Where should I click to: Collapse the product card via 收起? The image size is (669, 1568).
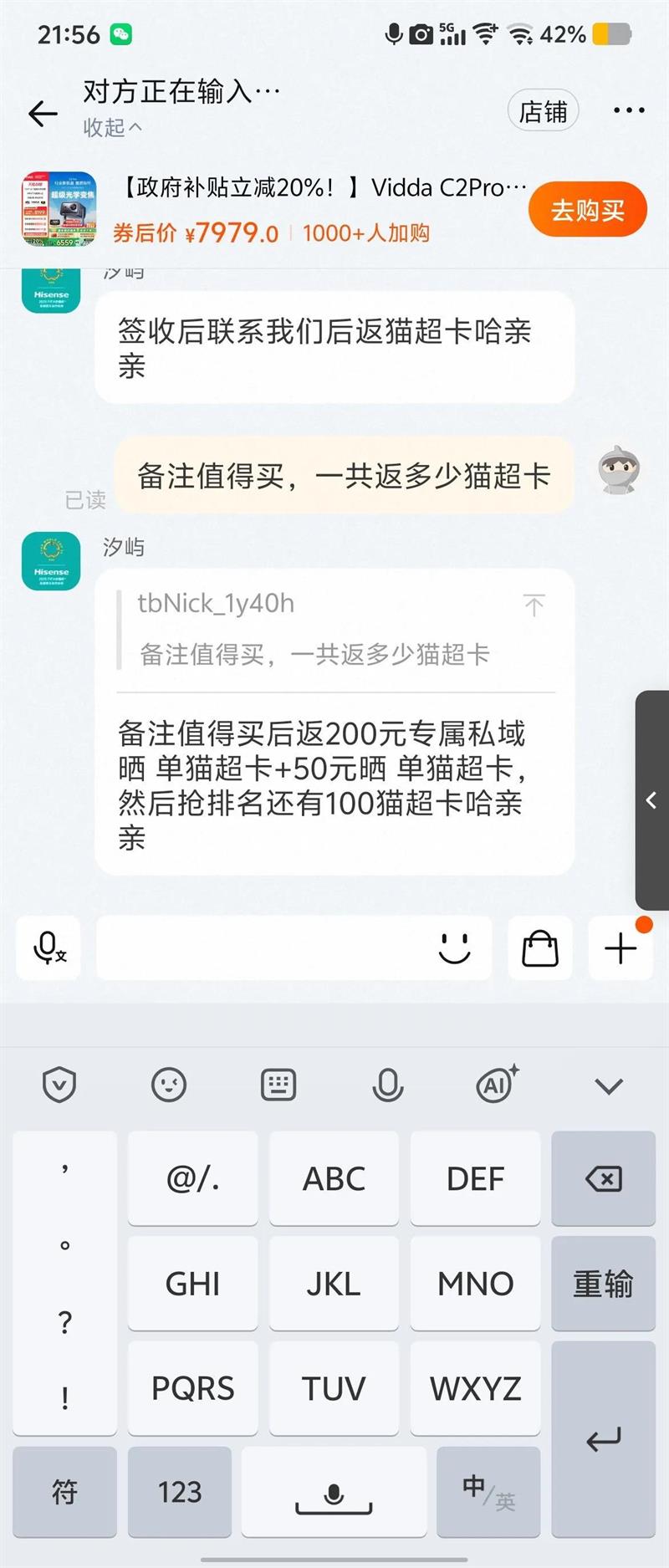tap(112, 127)
